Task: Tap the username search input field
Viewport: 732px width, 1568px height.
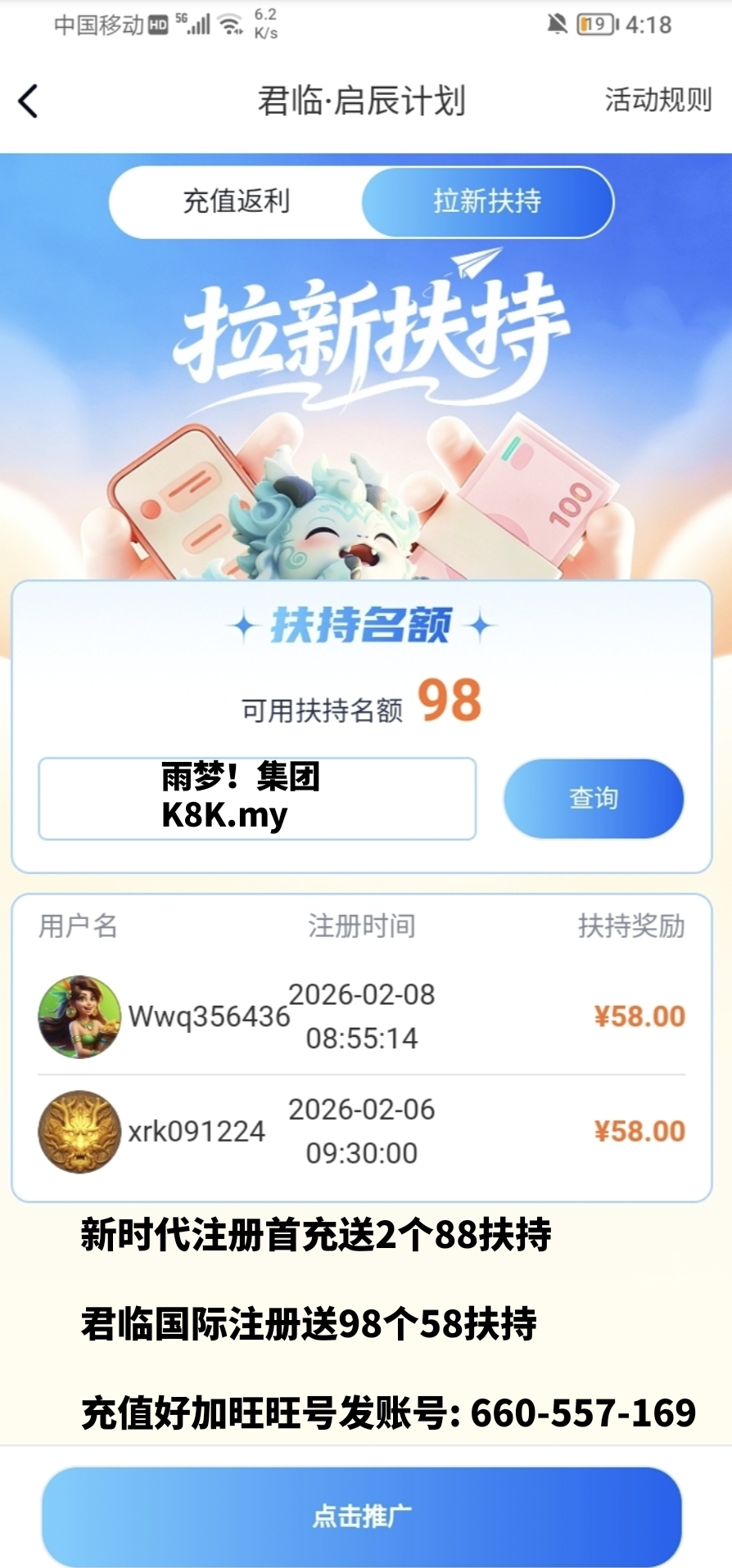Action: coord(258,798)
